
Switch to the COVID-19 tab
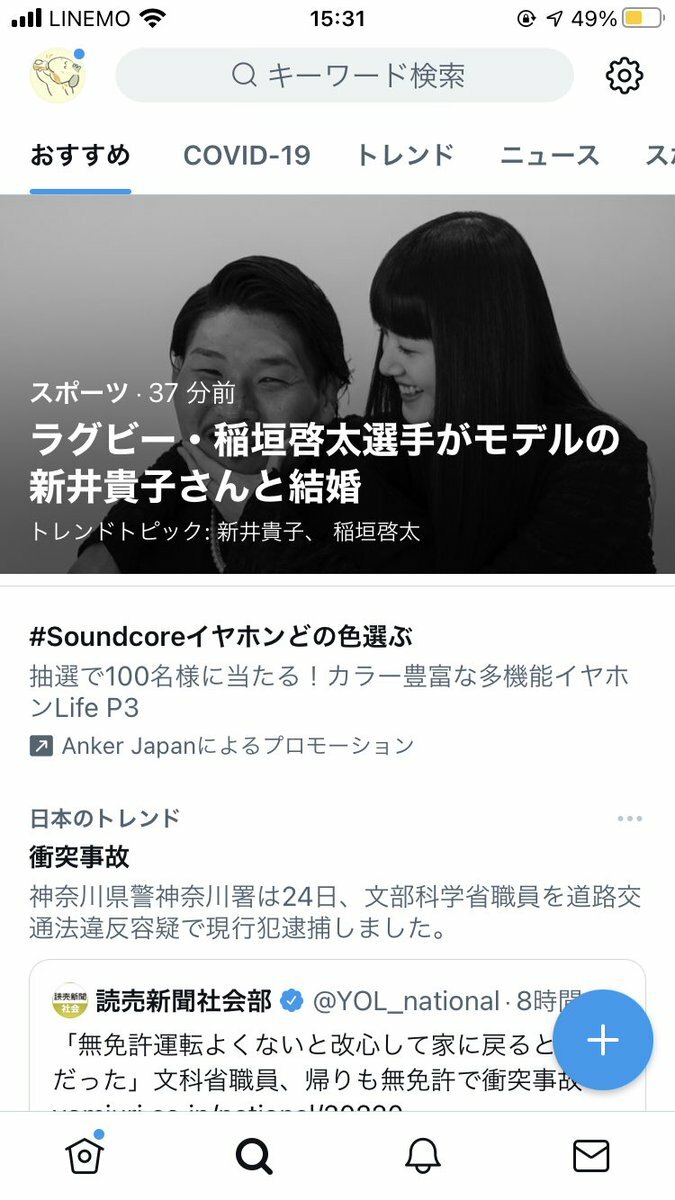[246, 155]
